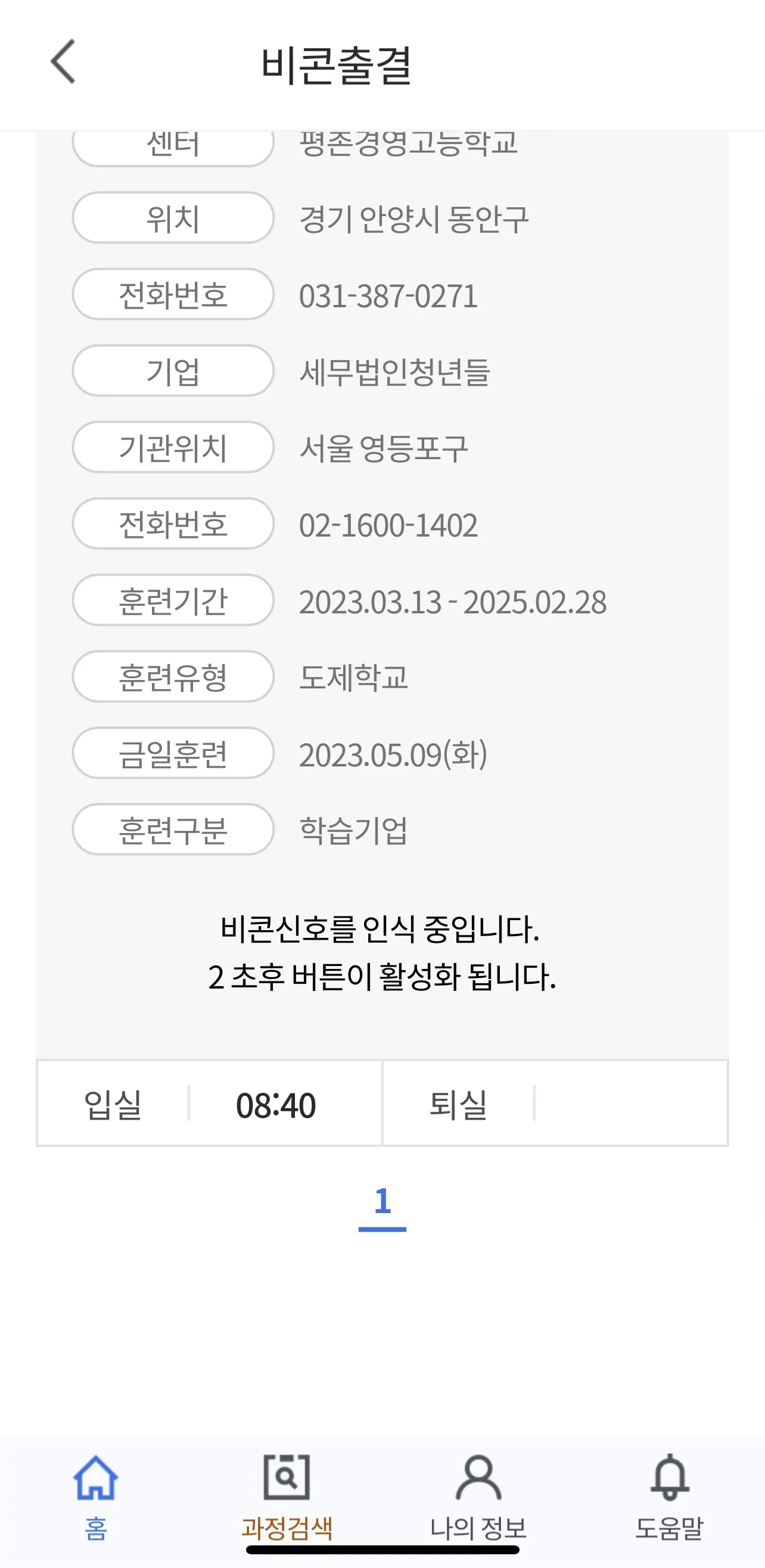Switch to the 홈 tab
This screenshot has width=765, height=1568.
pos(95,1490)
